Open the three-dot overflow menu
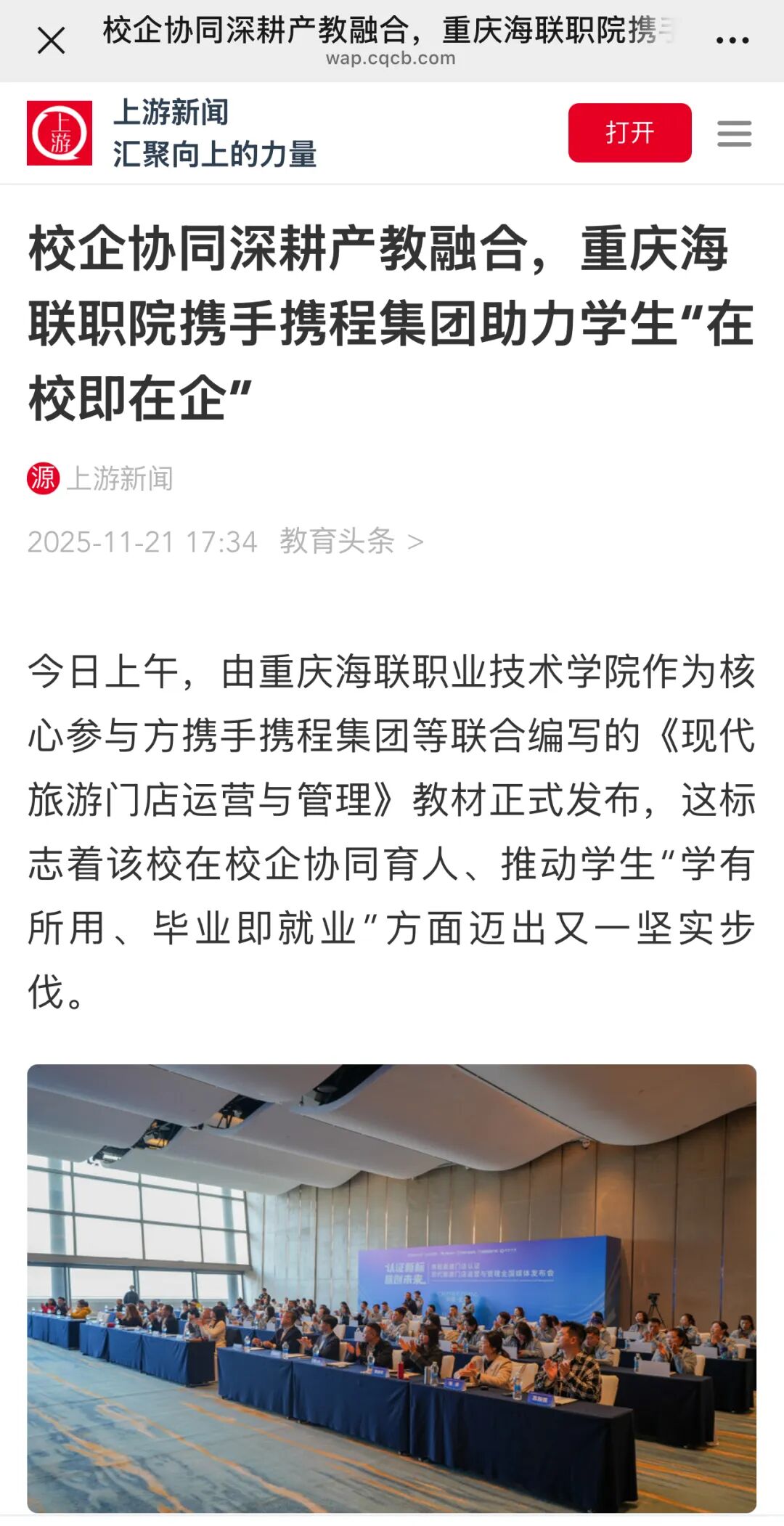 click(x=732, y=41)
